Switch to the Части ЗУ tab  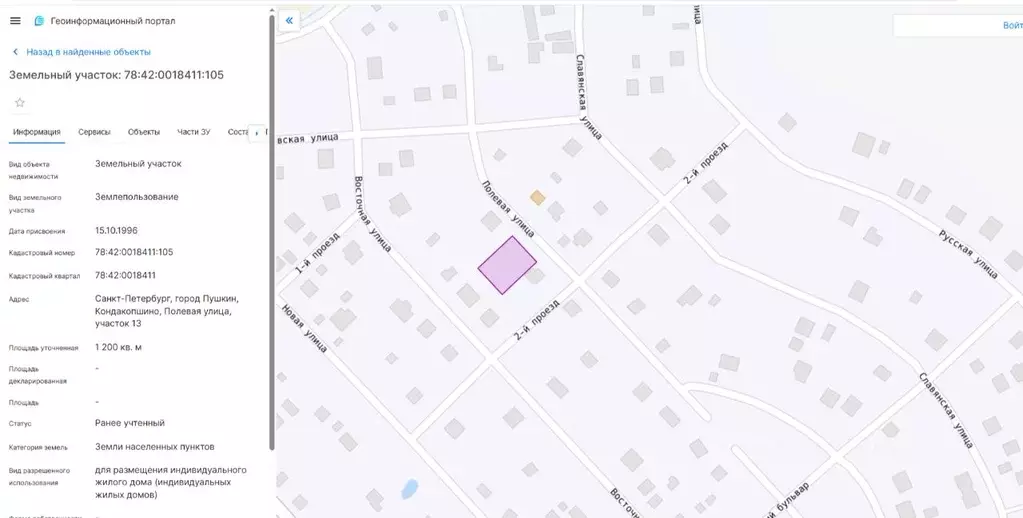(194, 132)
